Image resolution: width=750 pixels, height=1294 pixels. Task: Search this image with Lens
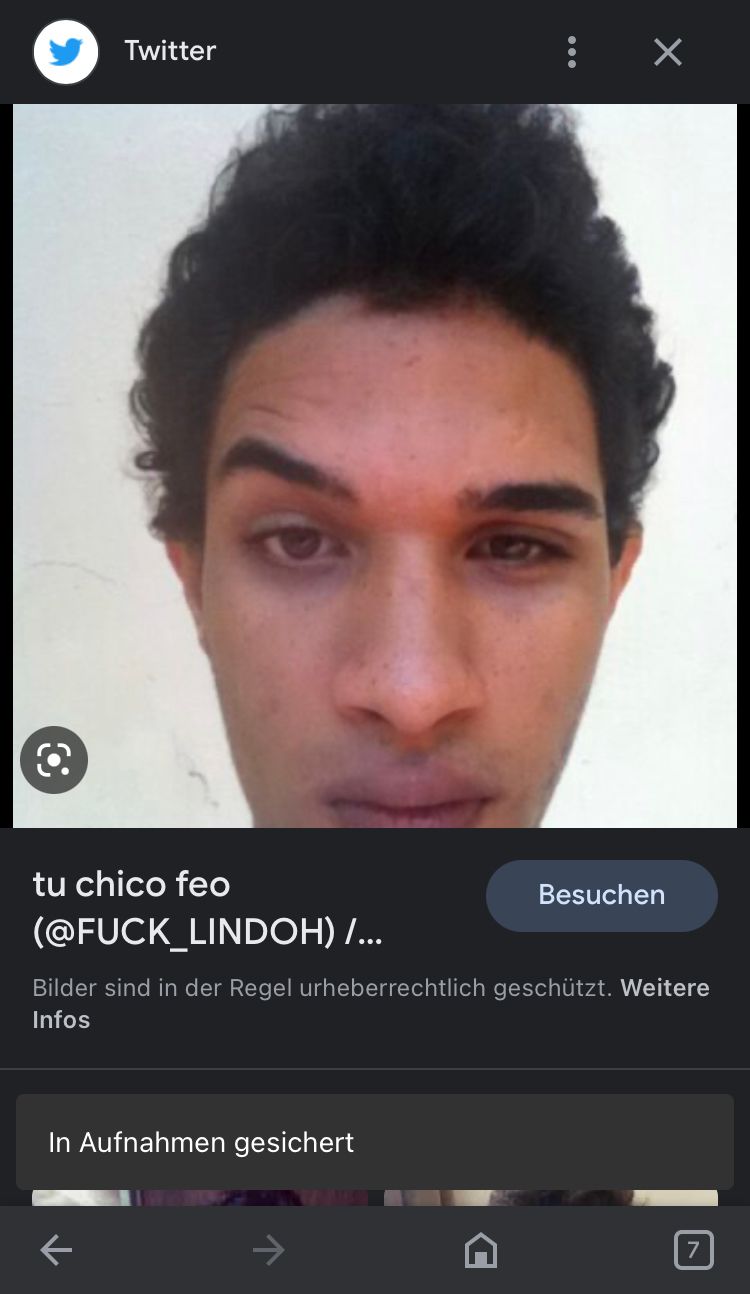(x=54, y=760)
